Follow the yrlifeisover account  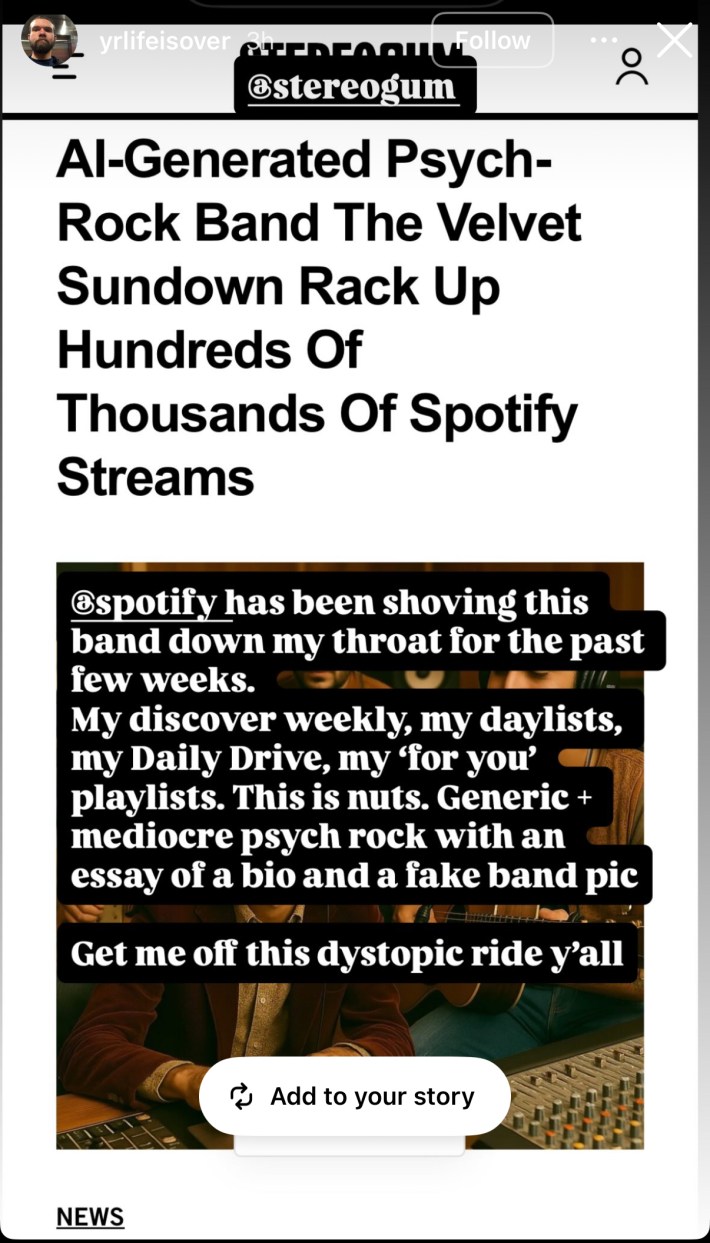point(492,41)
